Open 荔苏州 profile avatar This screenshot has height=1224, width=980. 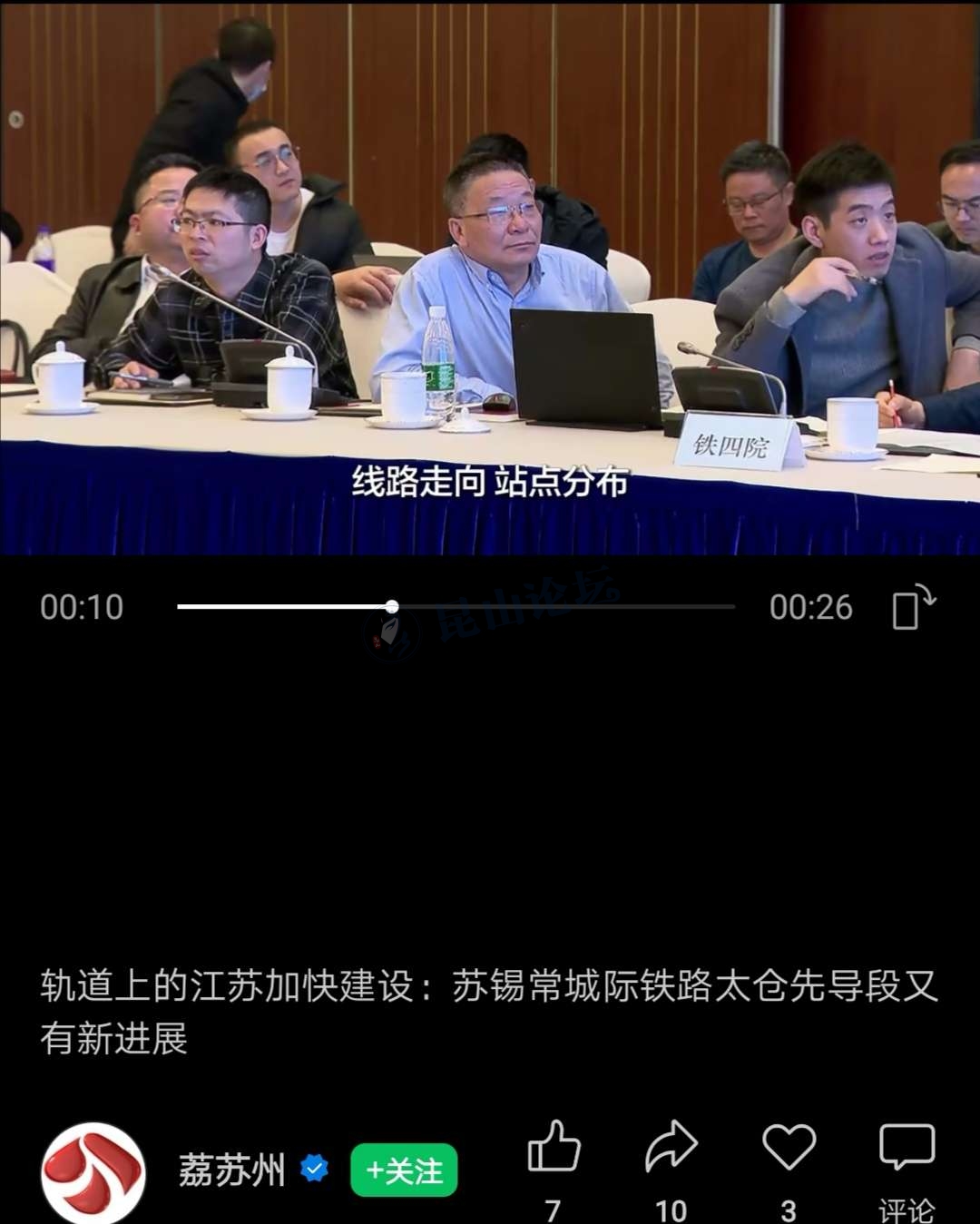pyautogui.click(x=93, y=1173)
